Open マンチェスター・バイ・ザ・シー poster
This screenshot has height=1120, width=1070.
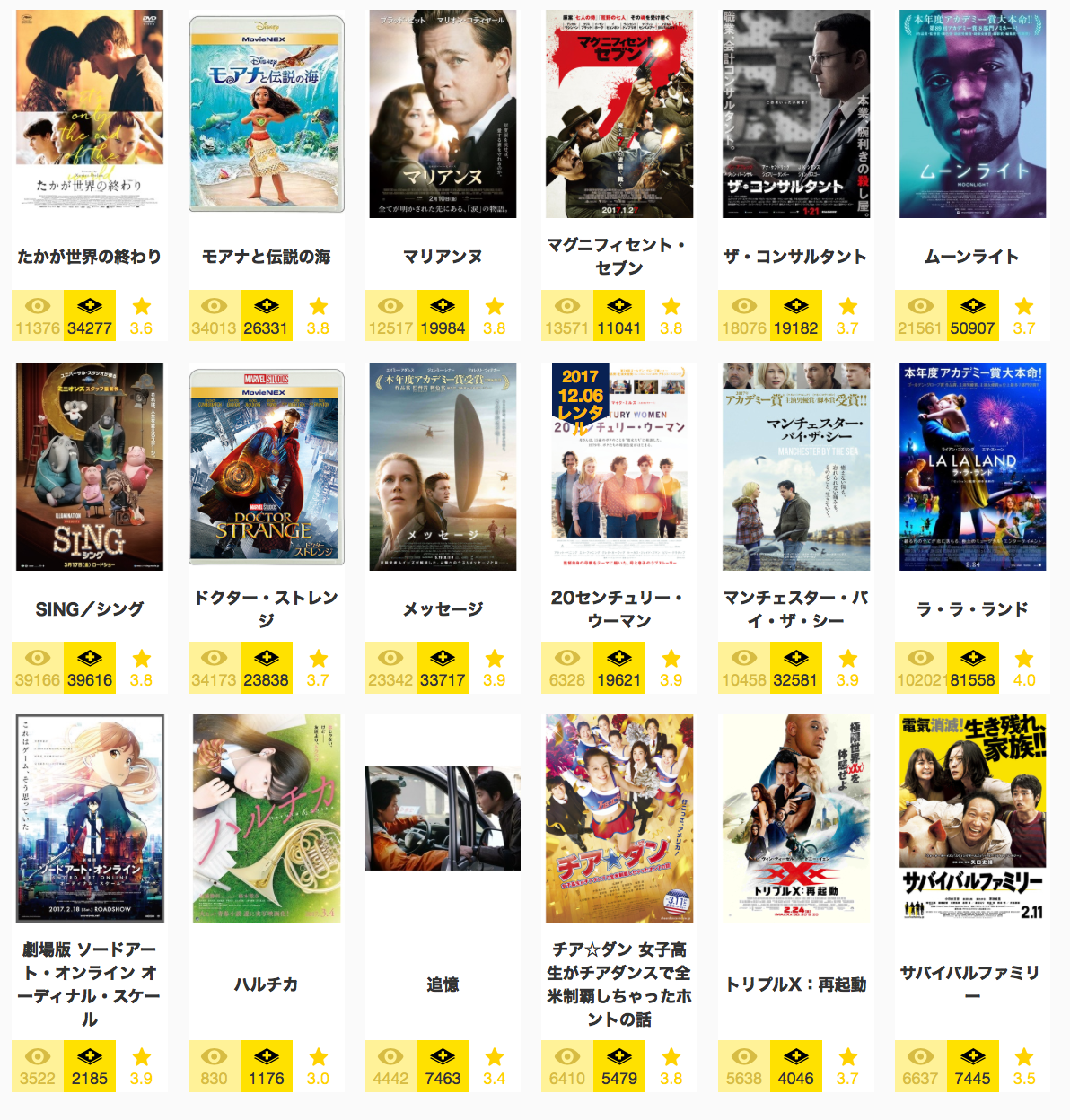coord(795,467)
